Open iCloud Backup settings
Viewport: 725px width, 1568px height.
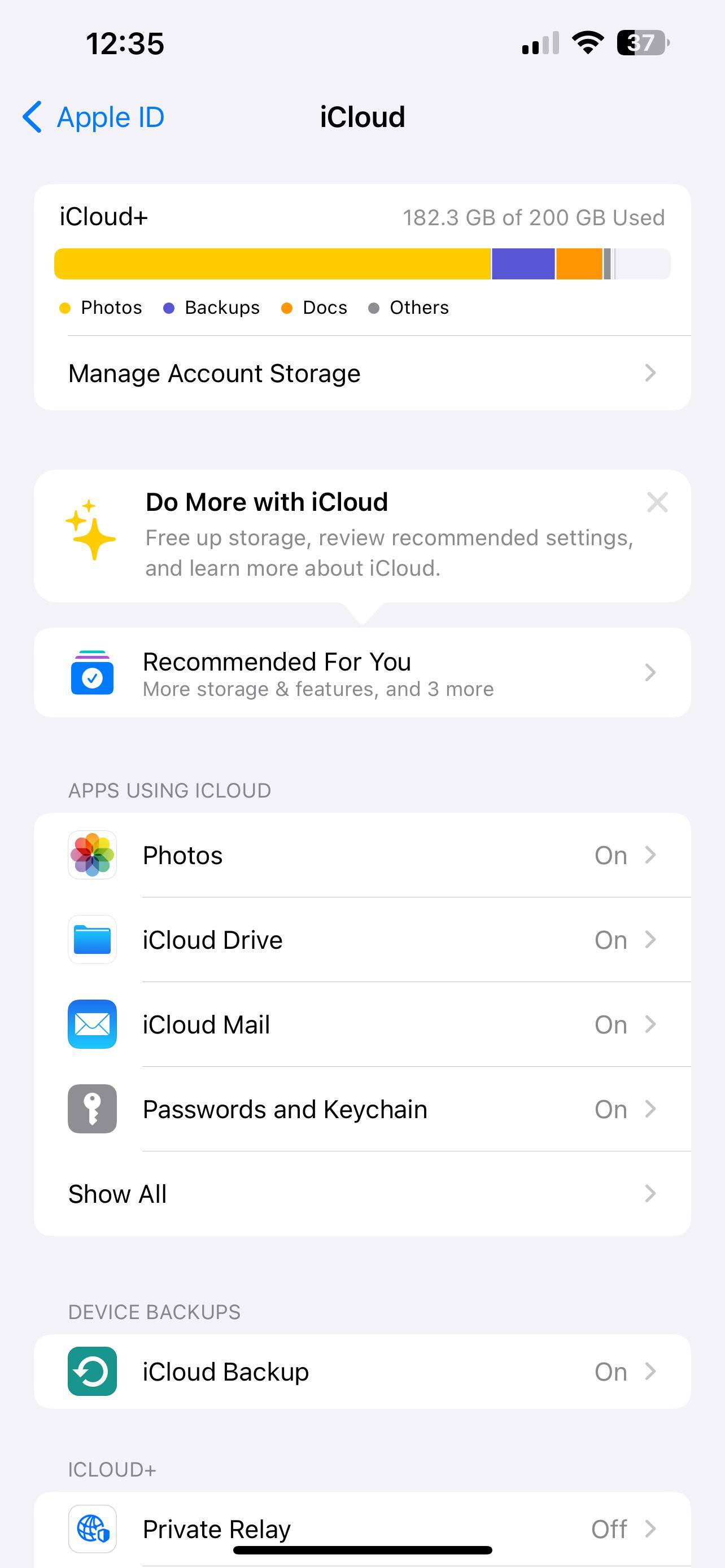click(361, 1372)
